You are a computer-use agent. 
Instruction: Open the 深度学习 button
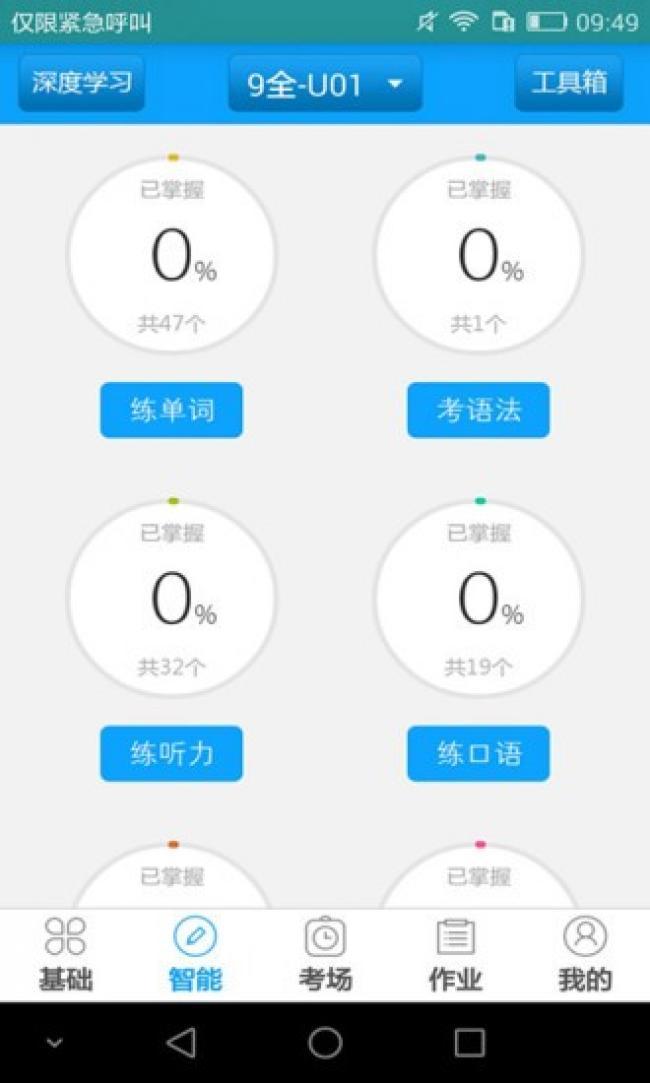click(x=81, y=83)
